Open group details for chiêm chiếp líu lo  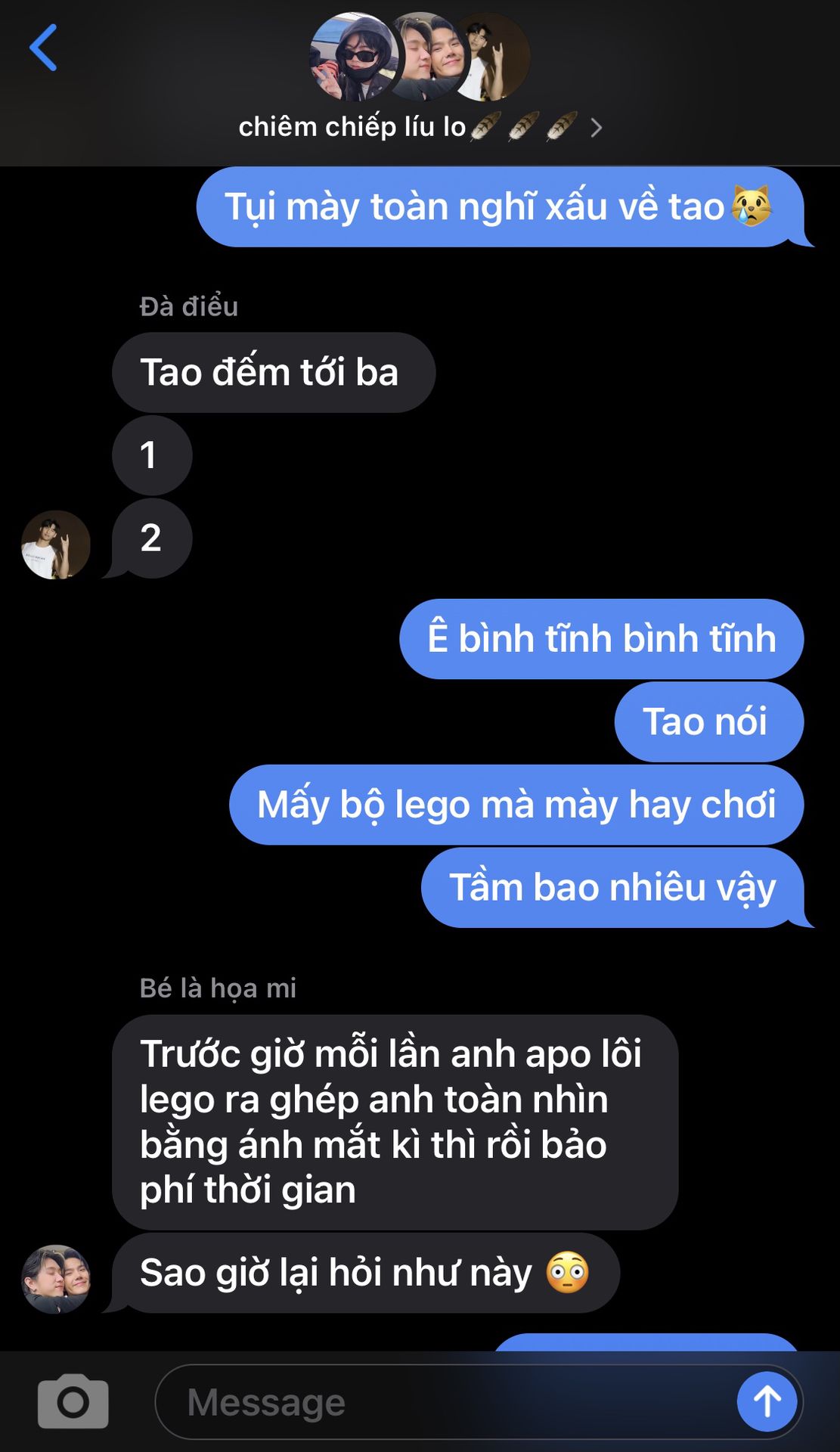(420, 127)
